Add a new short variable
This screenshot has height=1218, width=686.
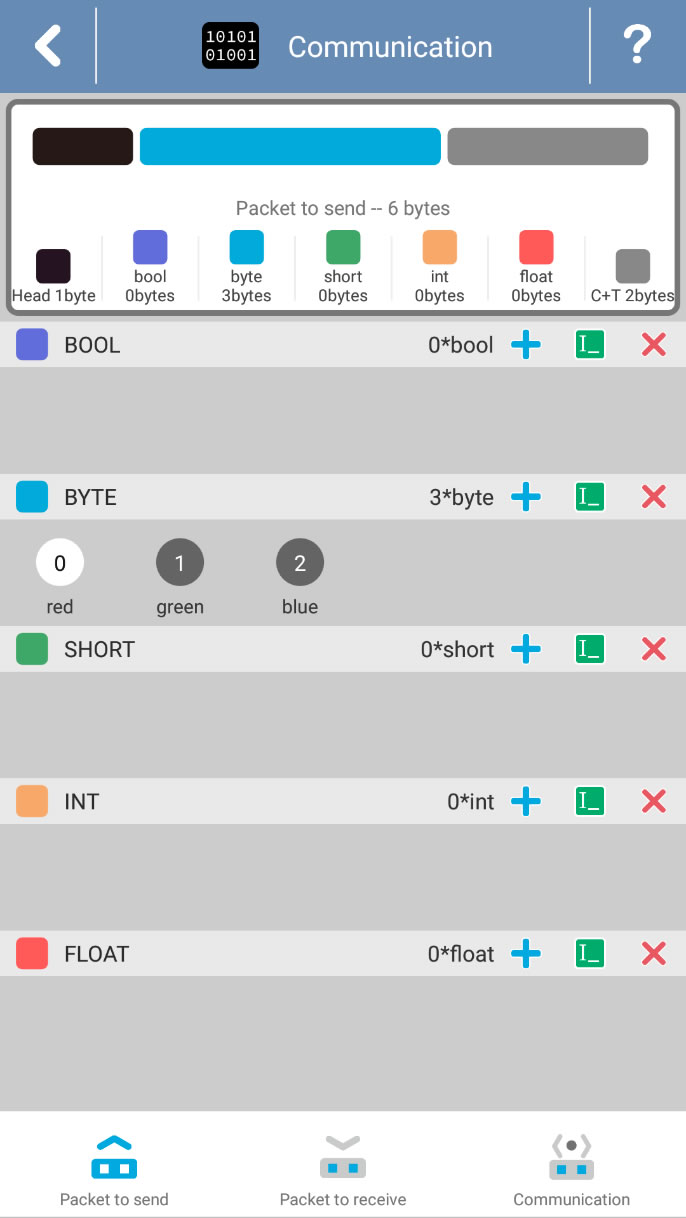(x=526, y=649)
